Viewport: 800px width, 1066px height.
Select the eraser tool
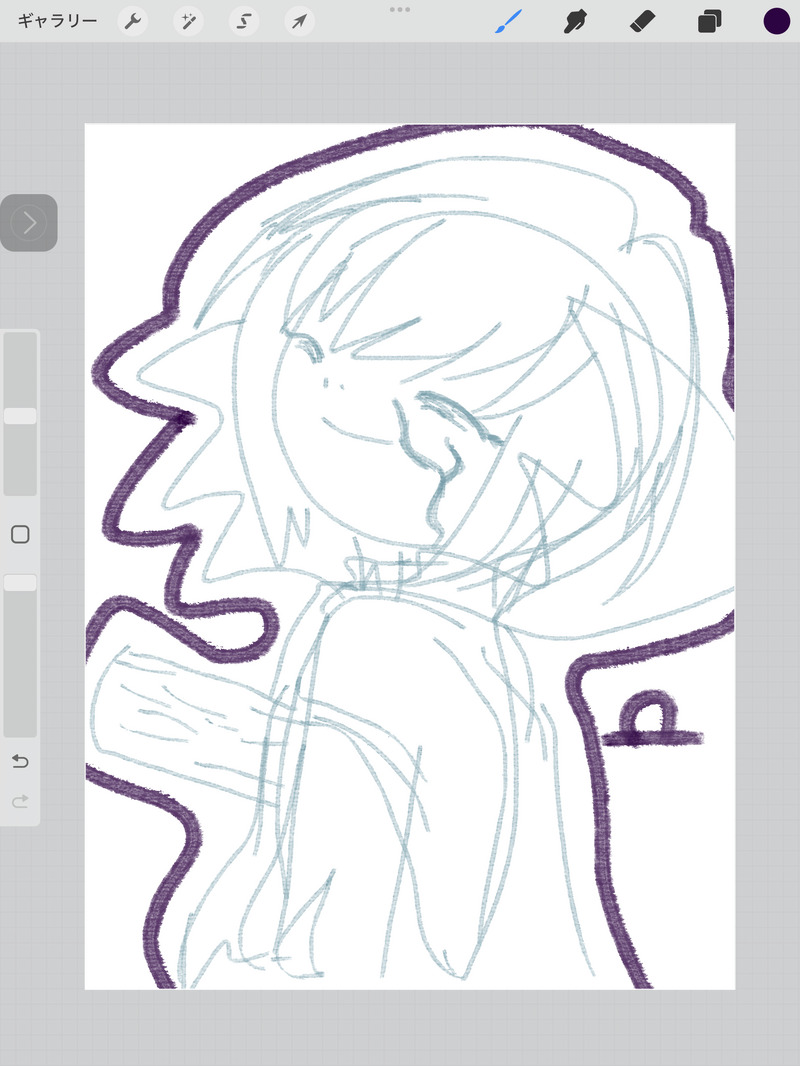642,21
